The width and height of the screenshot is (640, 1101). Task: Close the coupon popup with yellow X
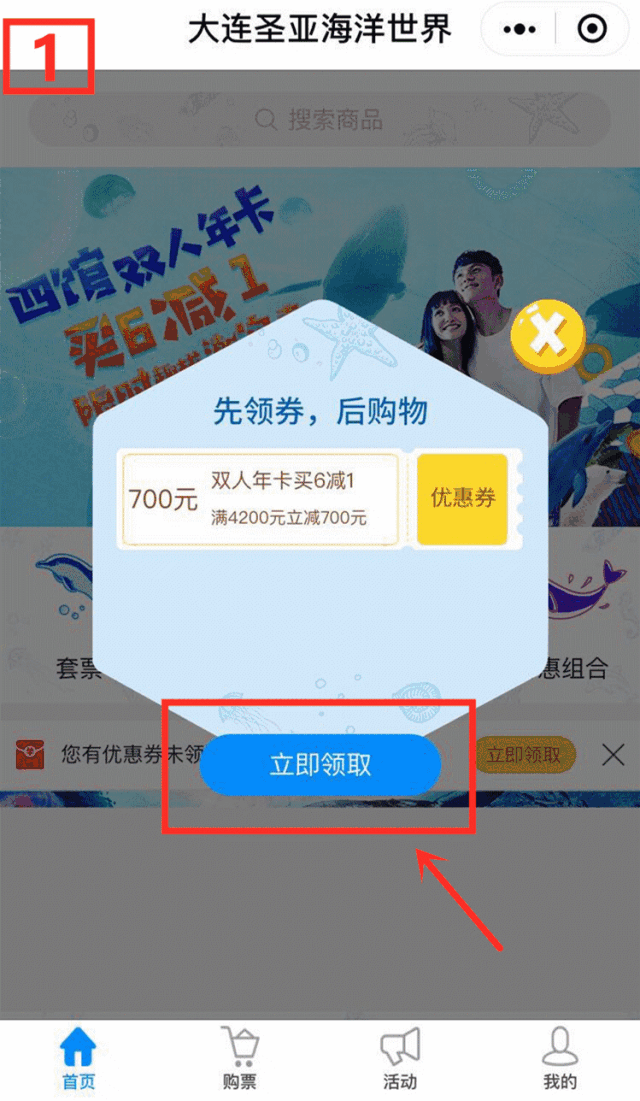click(547, 336)
